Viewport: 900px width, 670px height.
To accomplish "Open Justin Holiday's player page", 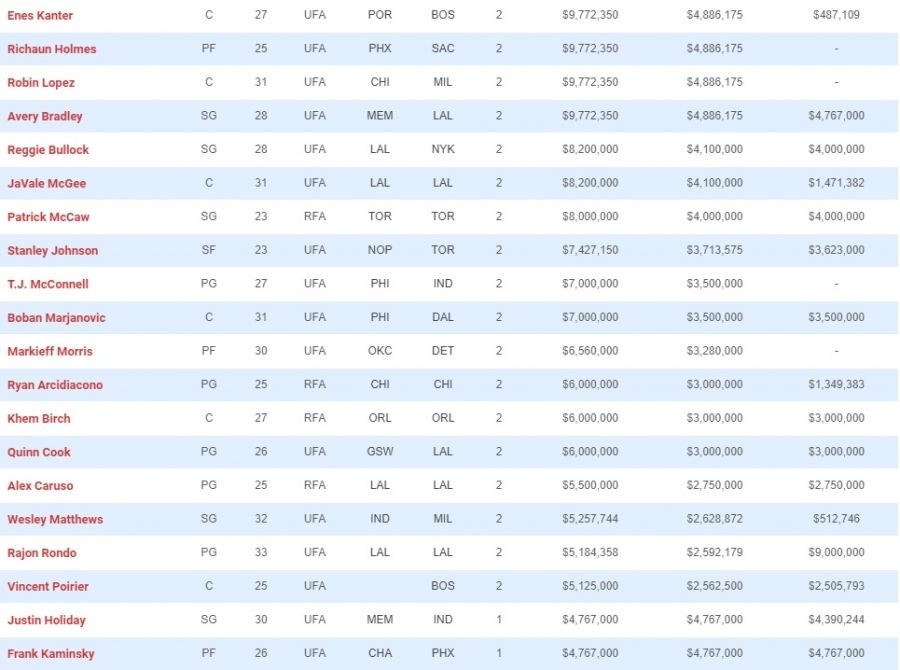I will tap(46, 620).
